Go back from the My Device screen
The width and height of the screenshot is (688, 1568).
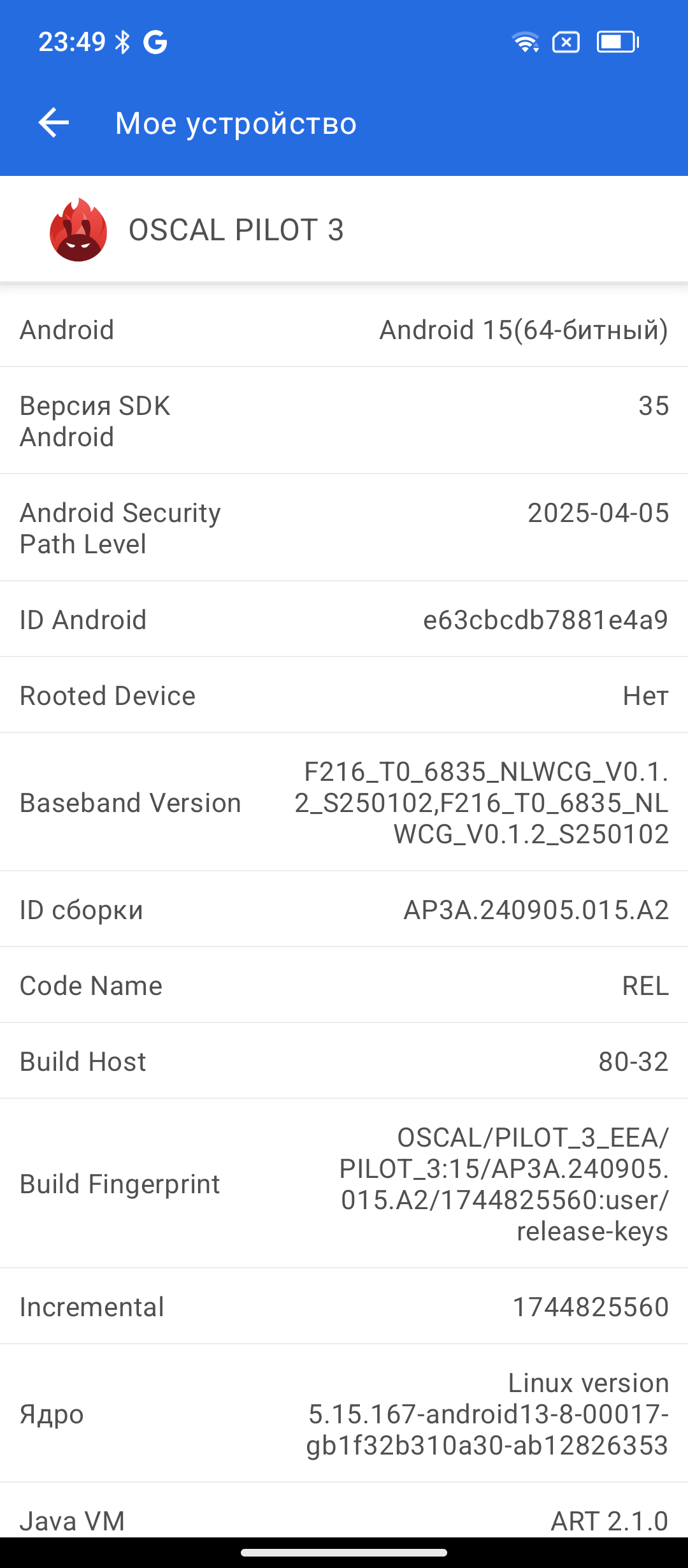pyautogui.click(x=54, y=122)
